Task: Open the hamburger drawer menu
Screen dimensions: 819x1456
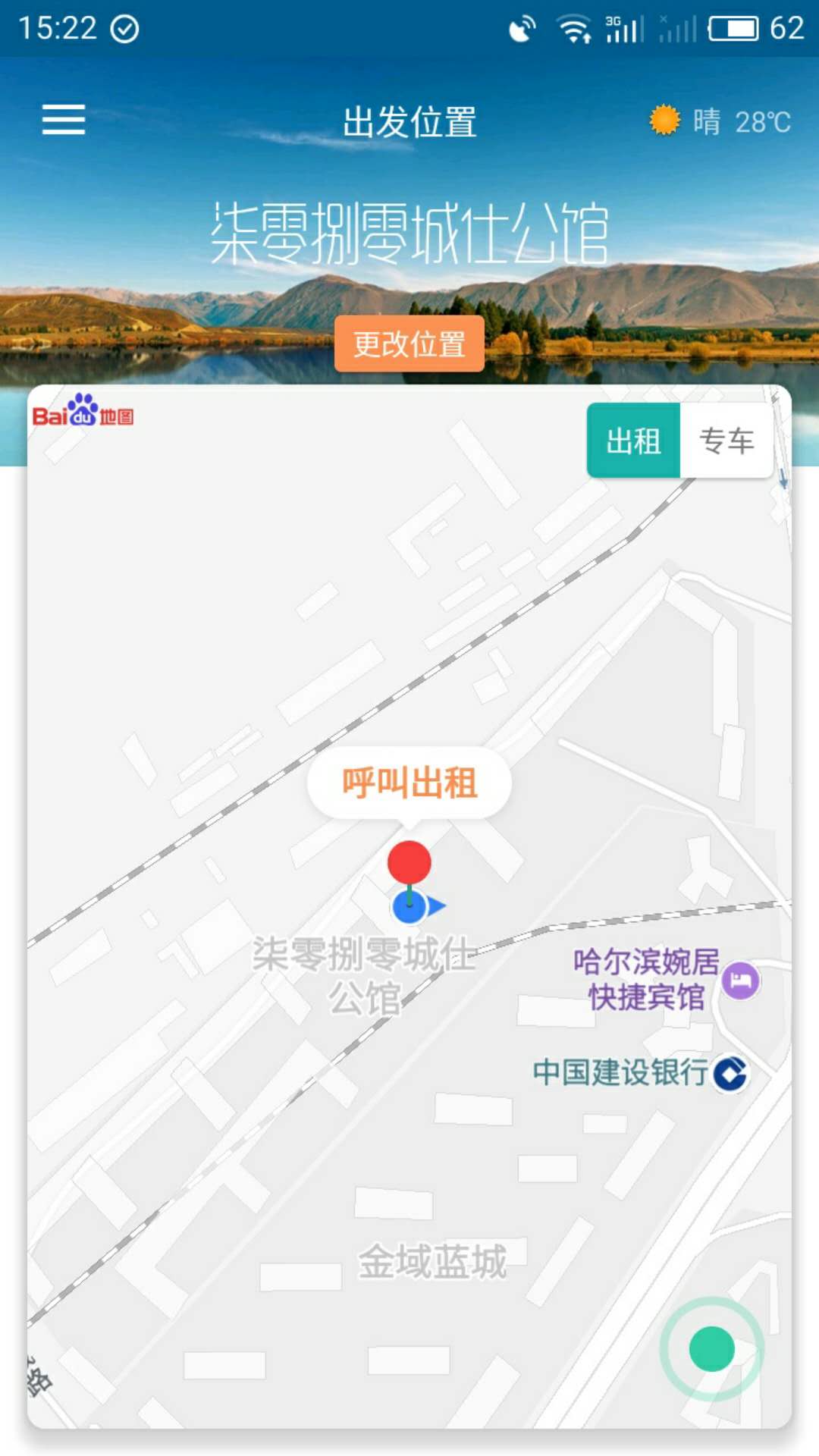Action: pyautogui.click(x=64, y=120)
